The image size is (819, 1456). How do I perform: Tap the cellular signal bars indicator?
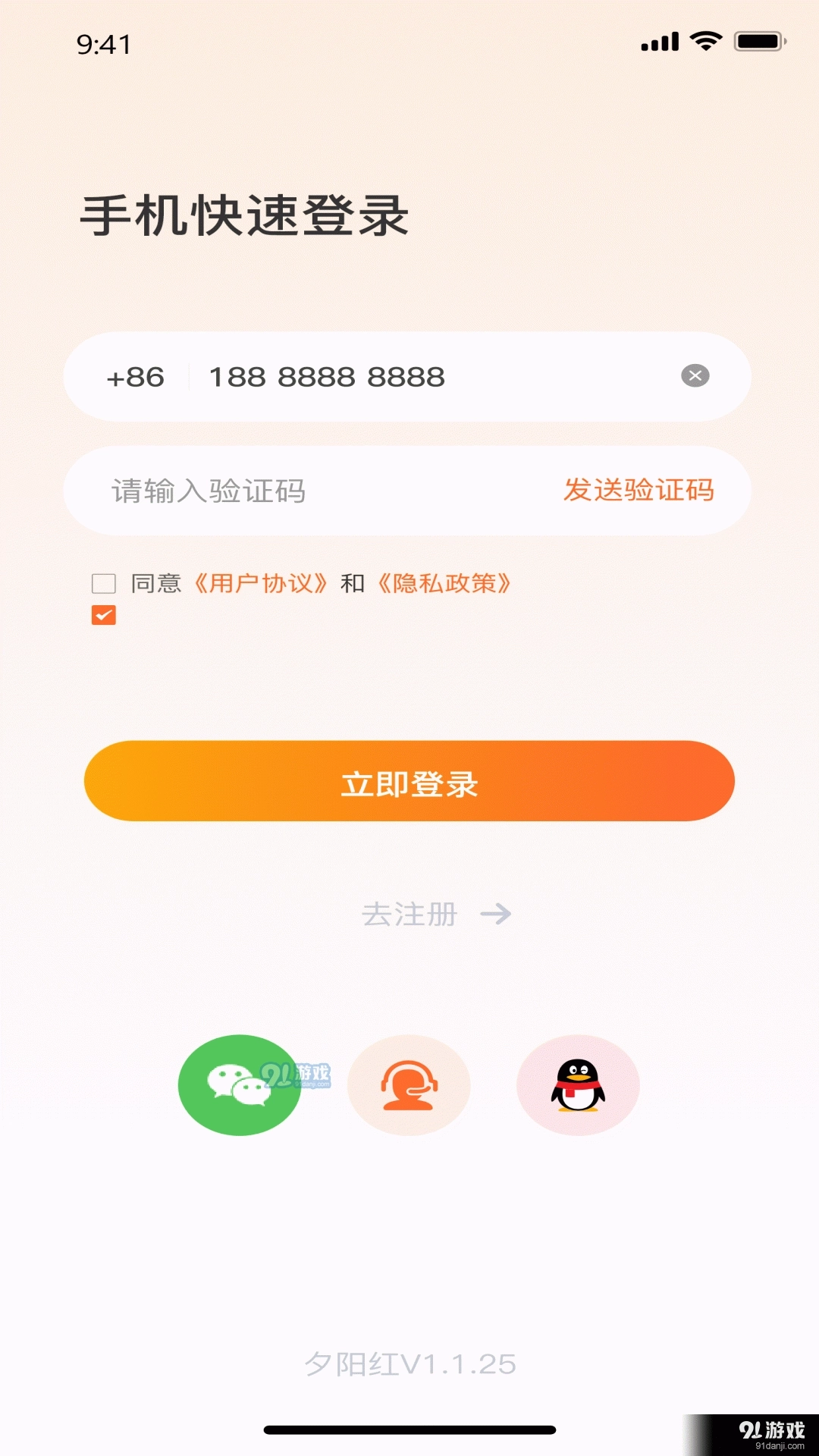pyautogui.click(x=659, y=41)
